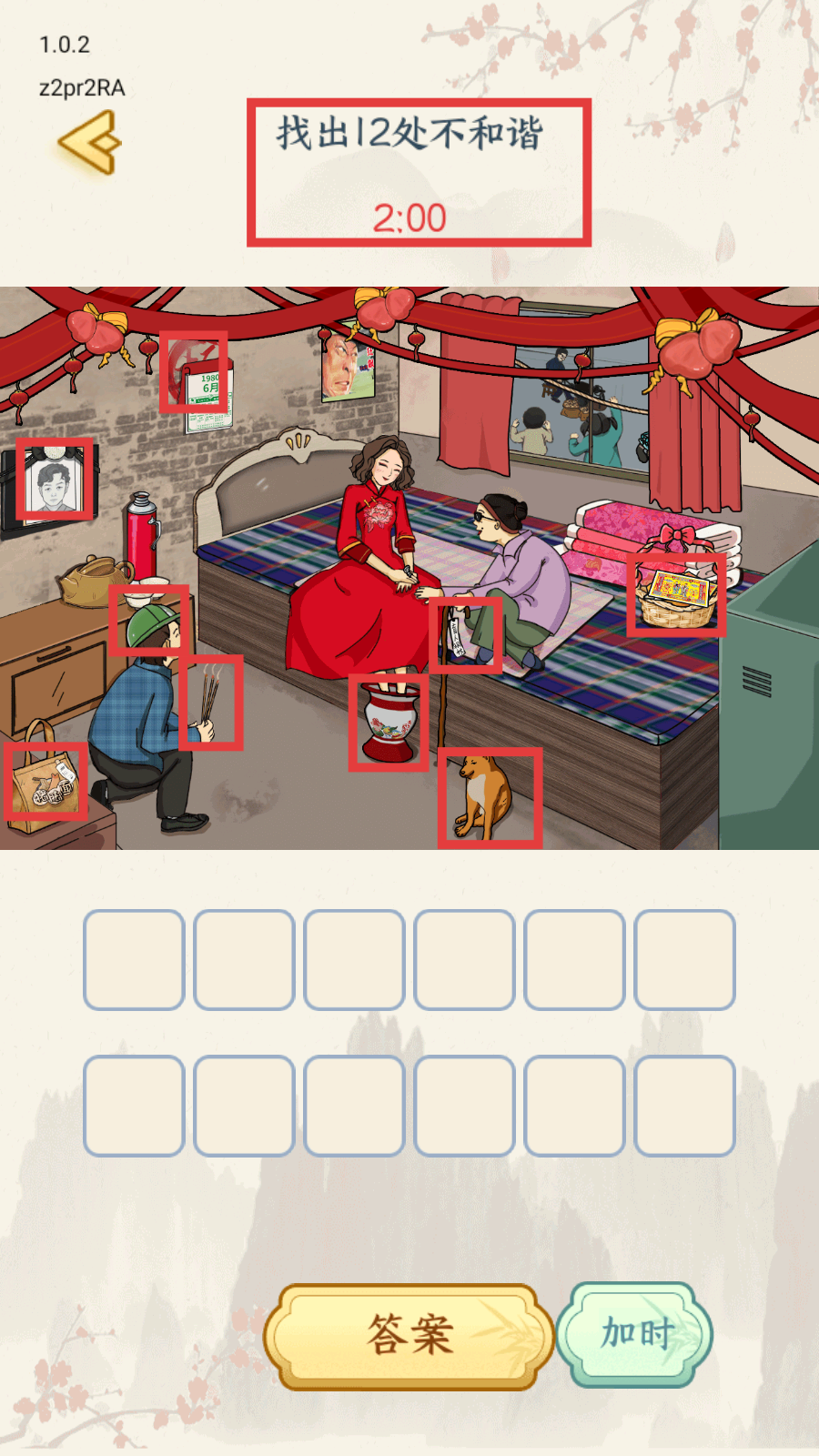Select the framed black-and-white portrait
The image size is (819, 1456).
pyautogui.click(x=55, y=480)
